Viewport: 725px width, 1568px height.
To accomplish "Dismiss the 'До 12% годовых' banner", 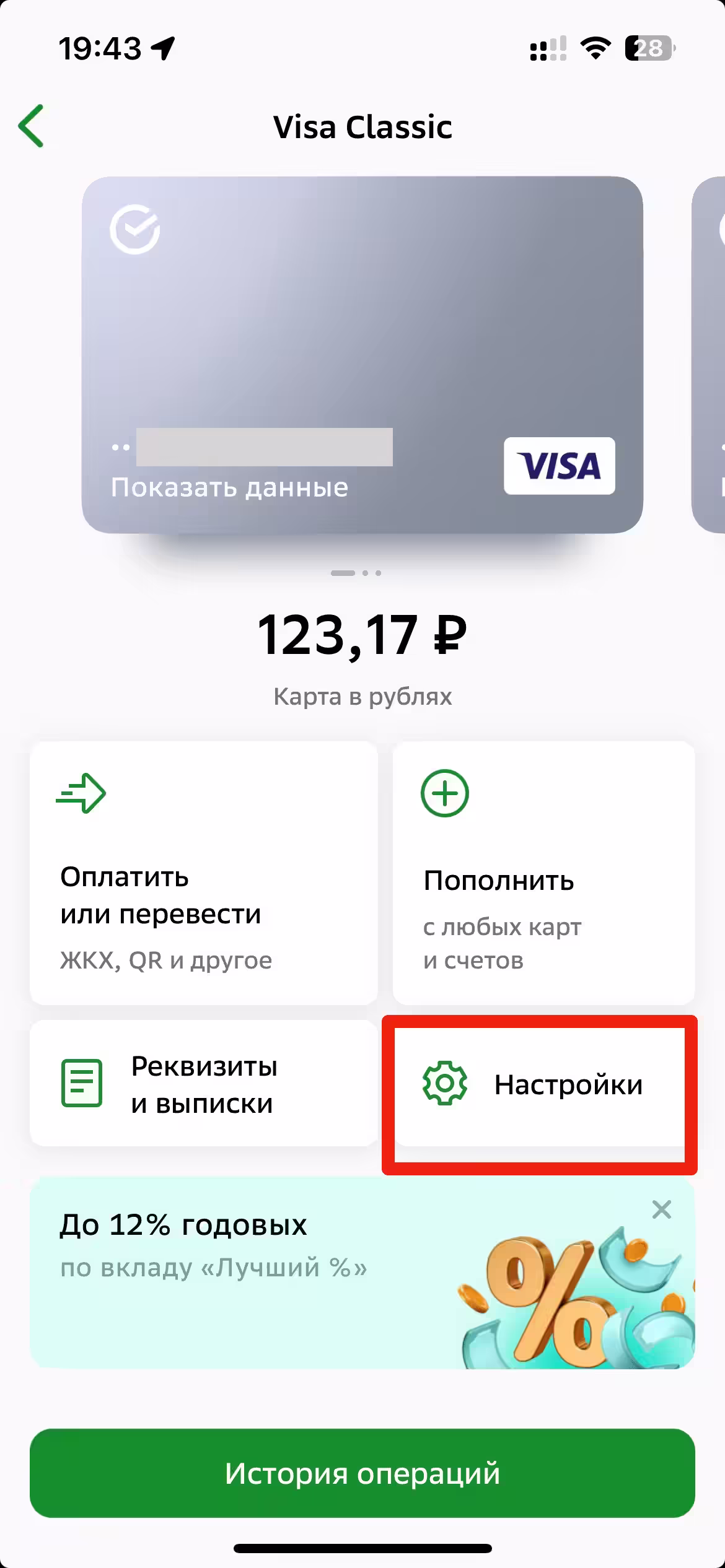I will point(661,1209).
